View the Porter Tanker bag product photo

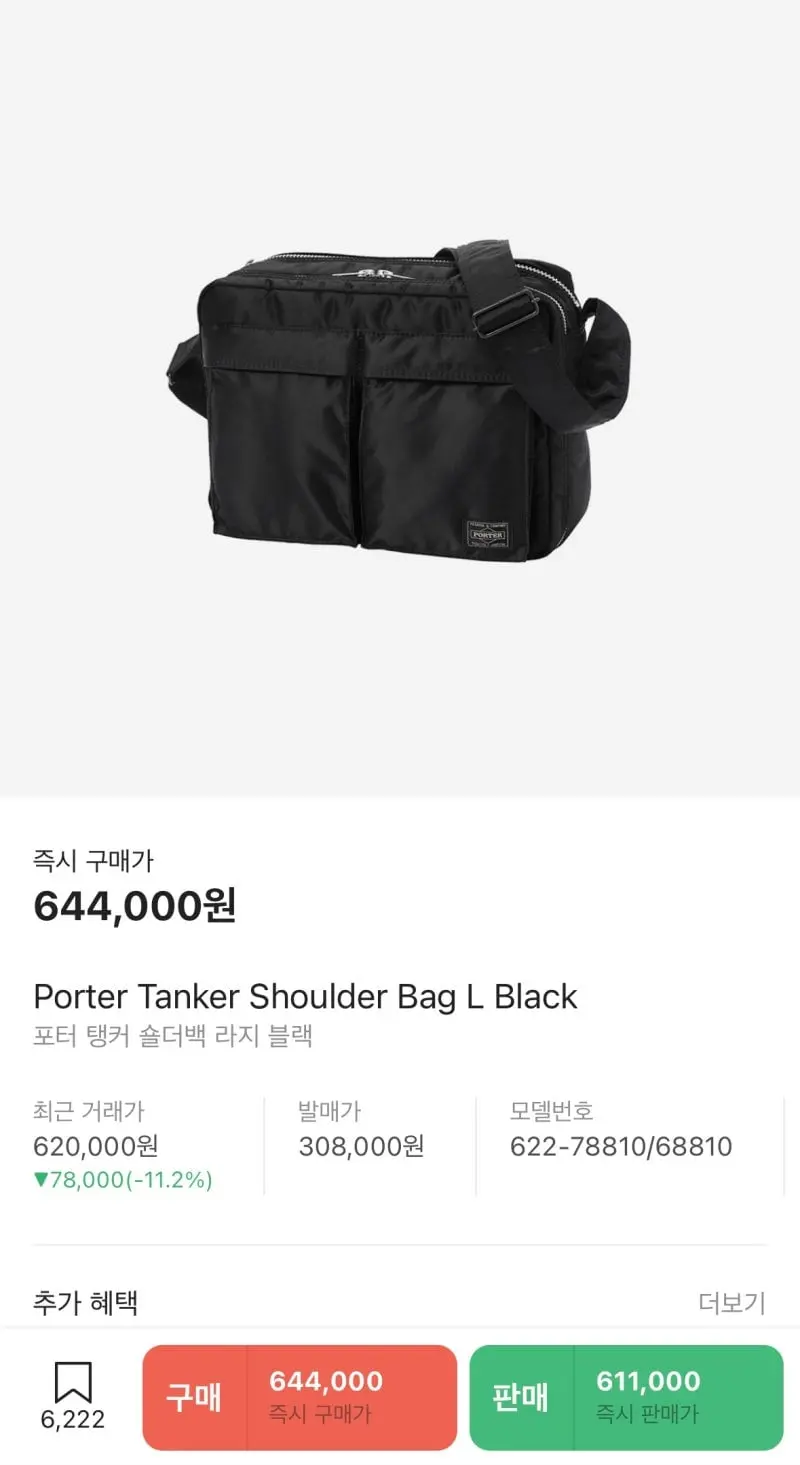(400, 400)
